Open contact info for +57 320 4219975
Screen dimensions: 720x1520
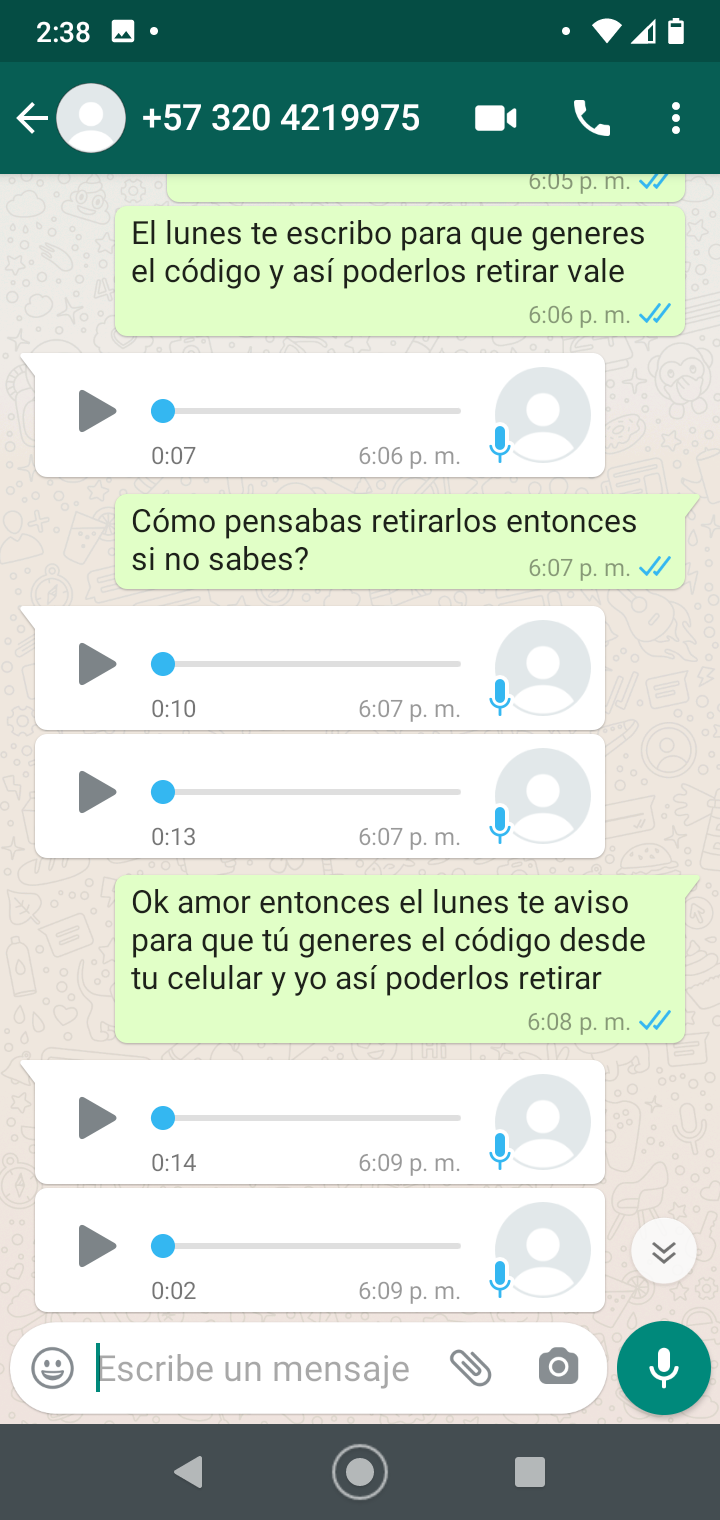pyautogui.click(x=280, y=119)
